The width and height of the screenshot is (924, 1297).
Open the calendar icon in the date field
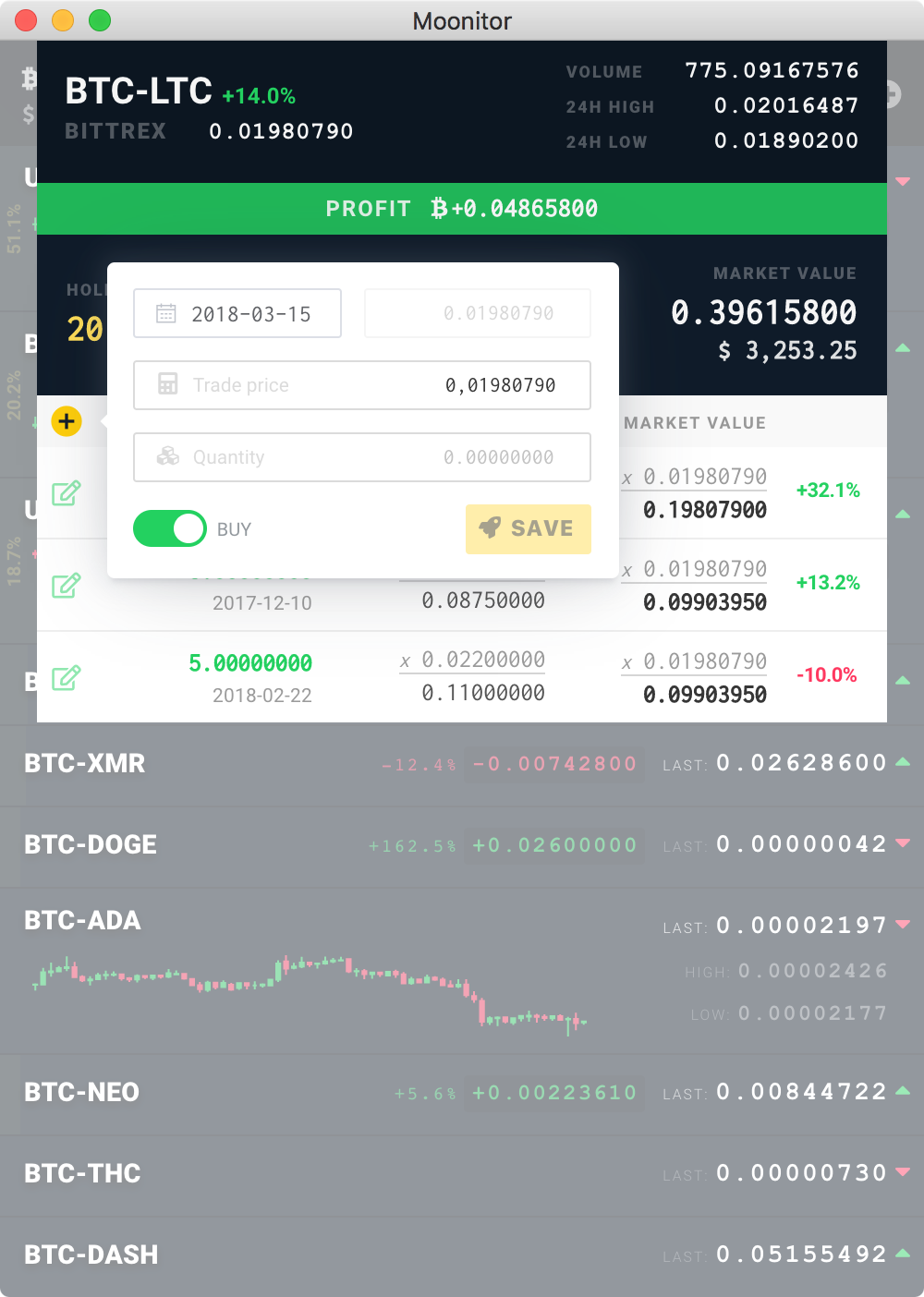(165, 313)
